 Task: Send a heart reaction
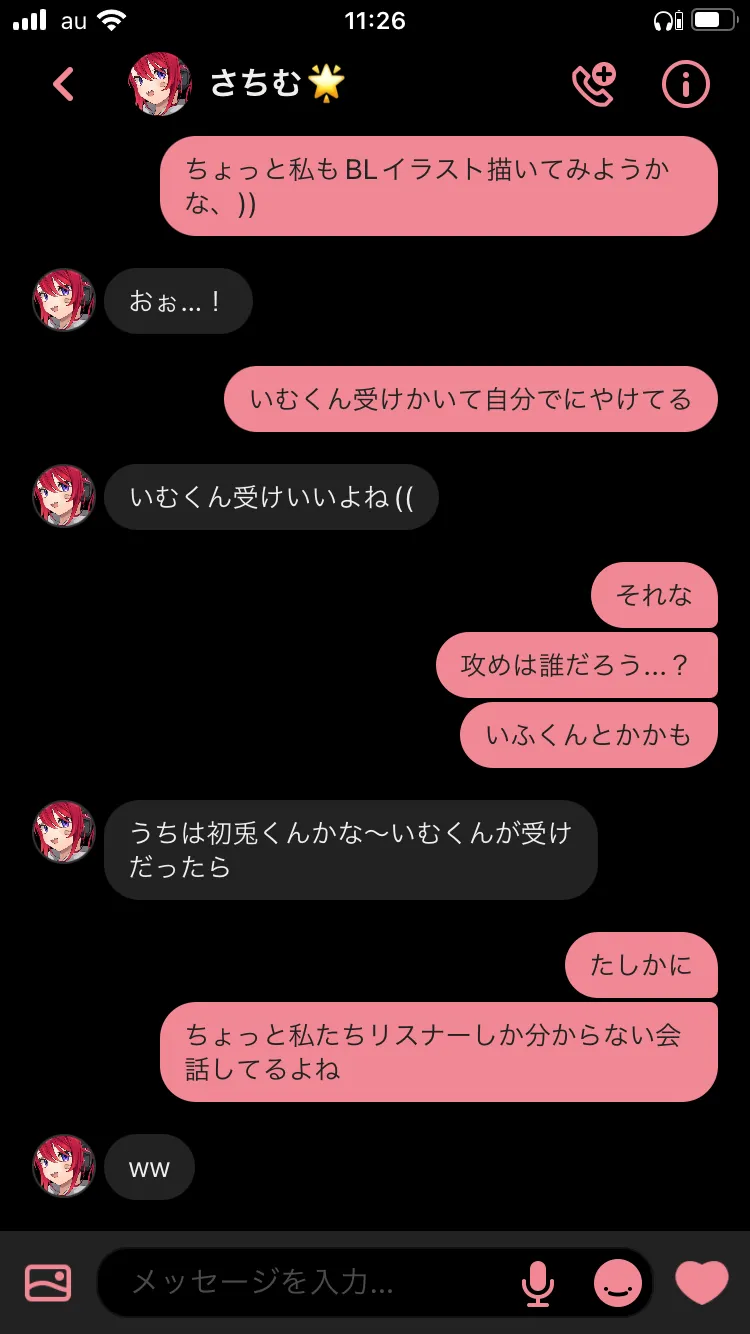(702, 1282)
